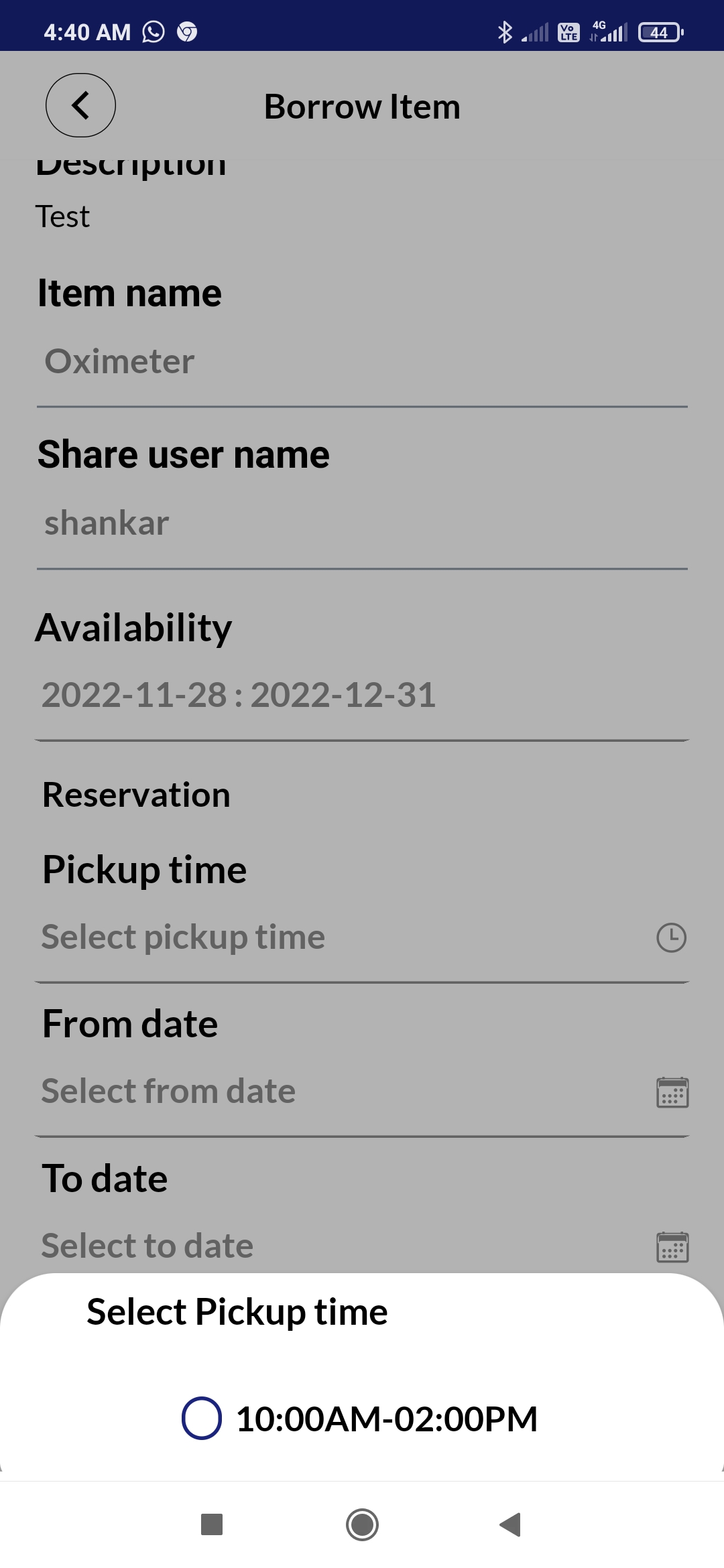Tap the Select Pickup time sheet header
724x1568 pixels.
[x=236, y=1311]
